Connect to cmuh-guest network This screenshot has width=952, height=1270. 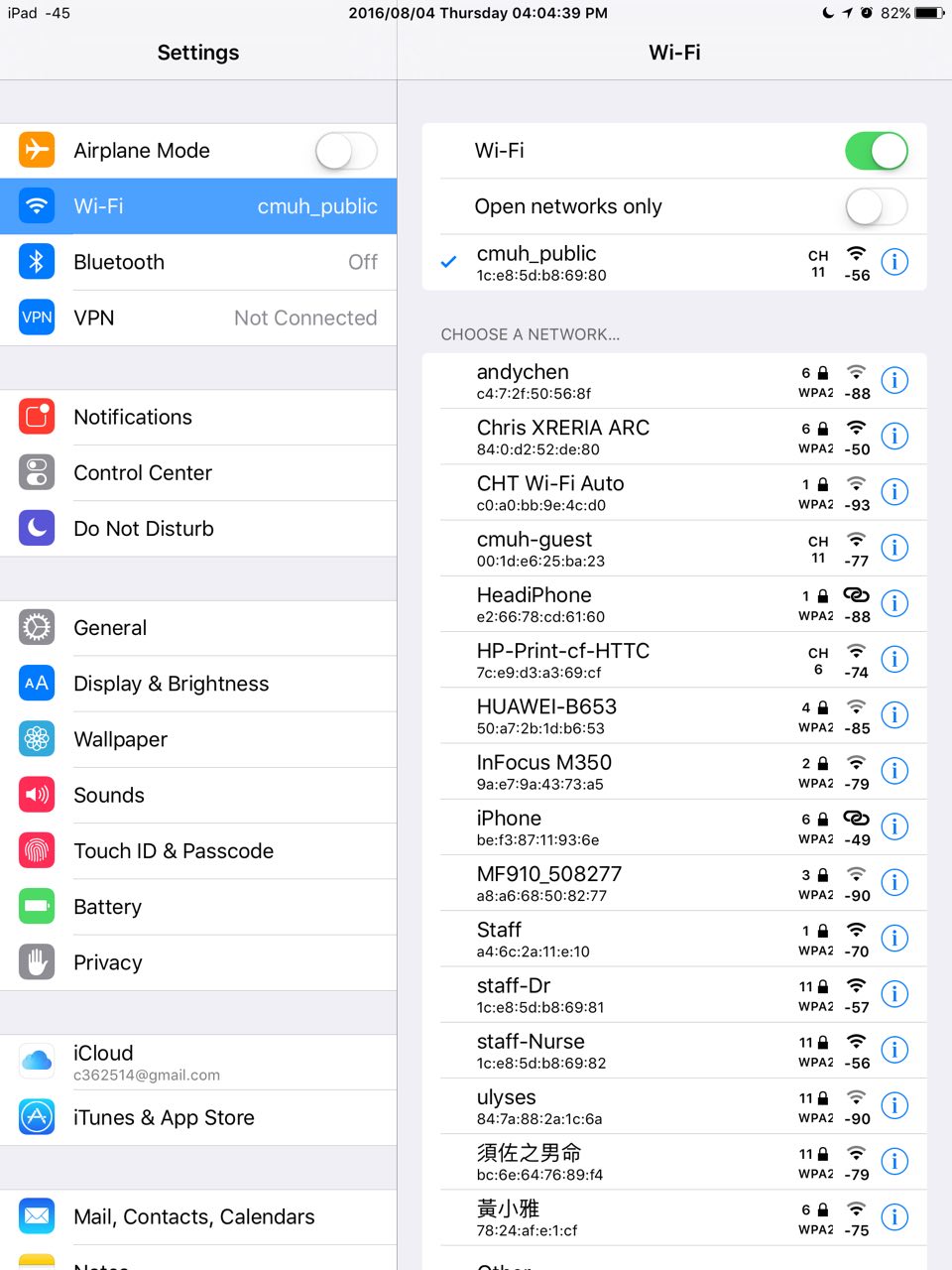coord(595,548)
